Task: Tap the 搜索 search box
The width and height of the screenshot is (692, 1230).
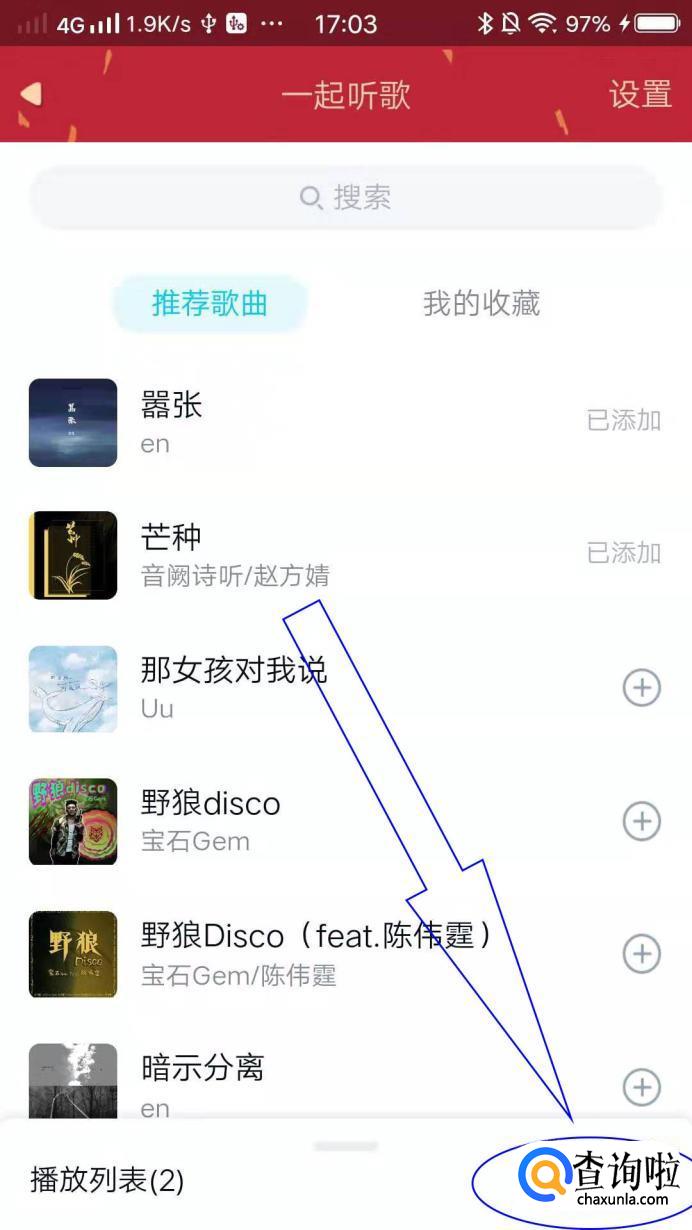Action: [346, 197]
